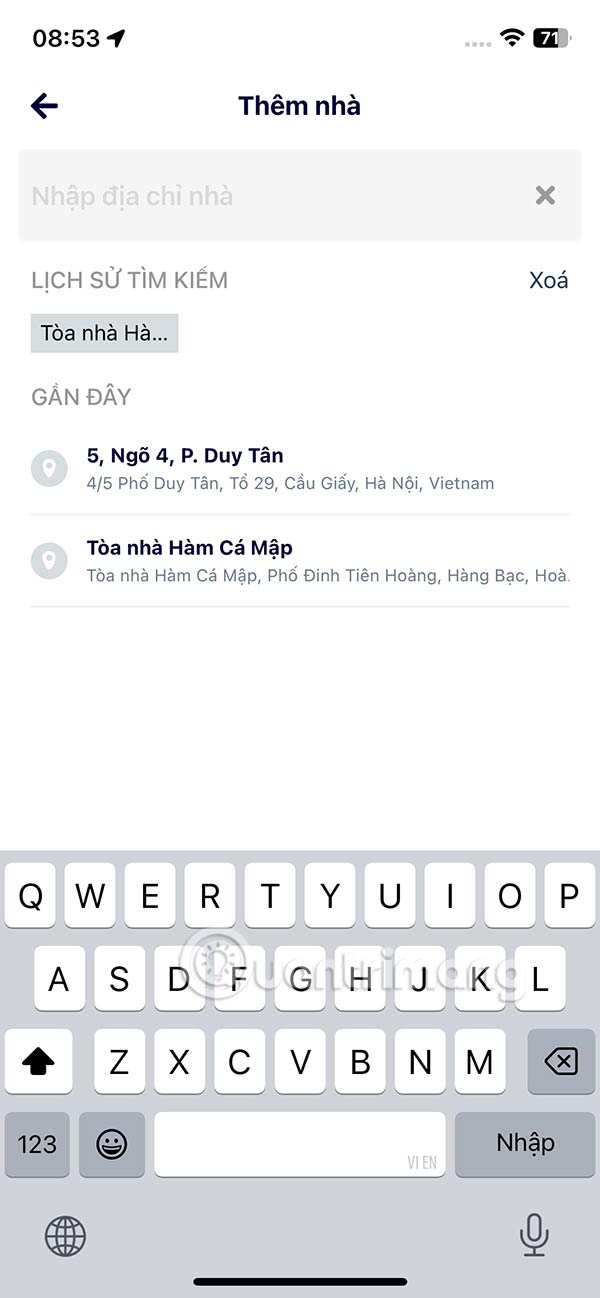600x1298 pixels.
Task: Toggle the shift key
Action: pos(38,1062)
